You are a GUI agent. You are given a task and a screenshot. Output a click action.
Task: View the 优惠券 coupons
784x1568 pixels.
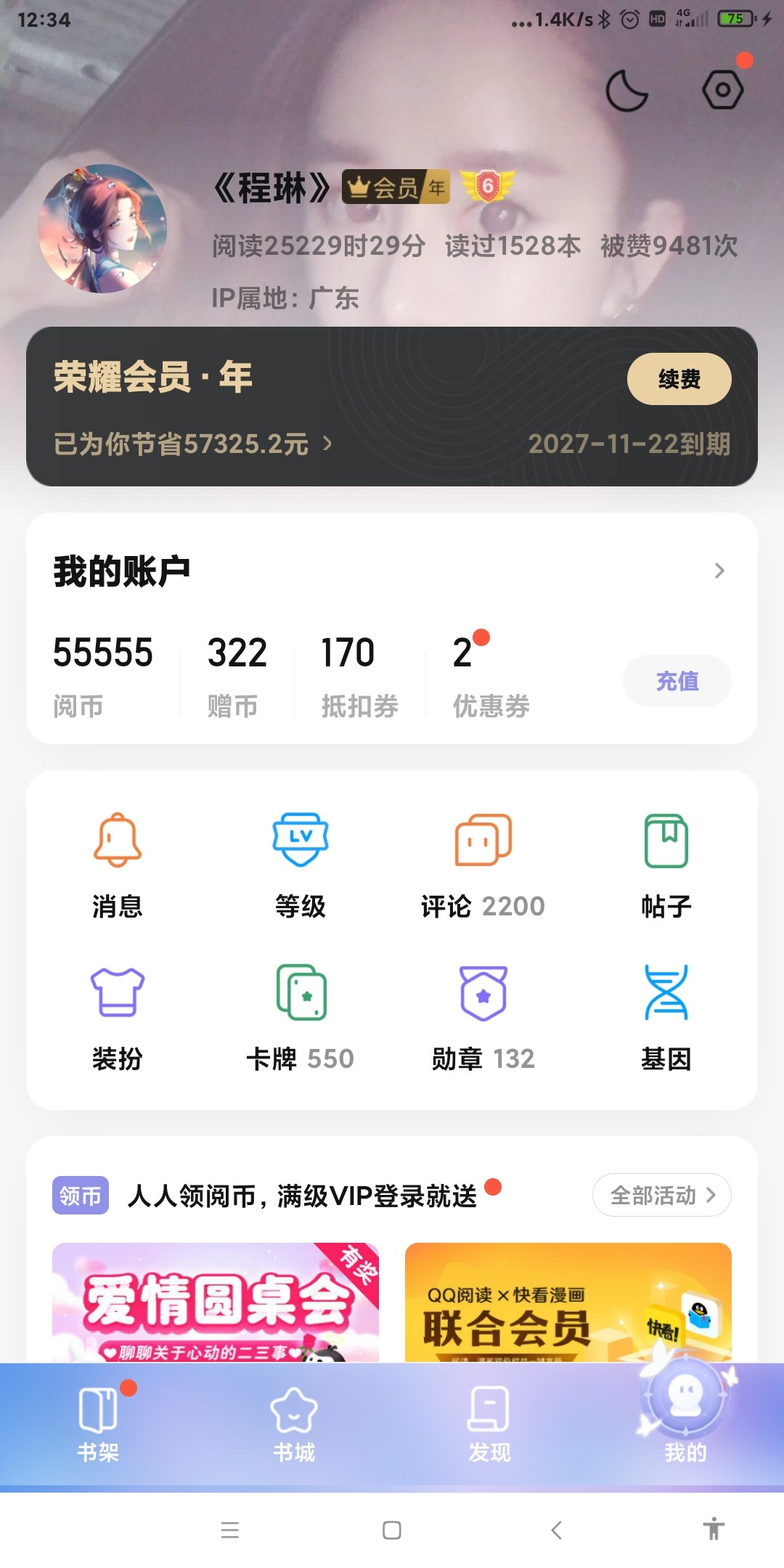[x=491, y=675]
